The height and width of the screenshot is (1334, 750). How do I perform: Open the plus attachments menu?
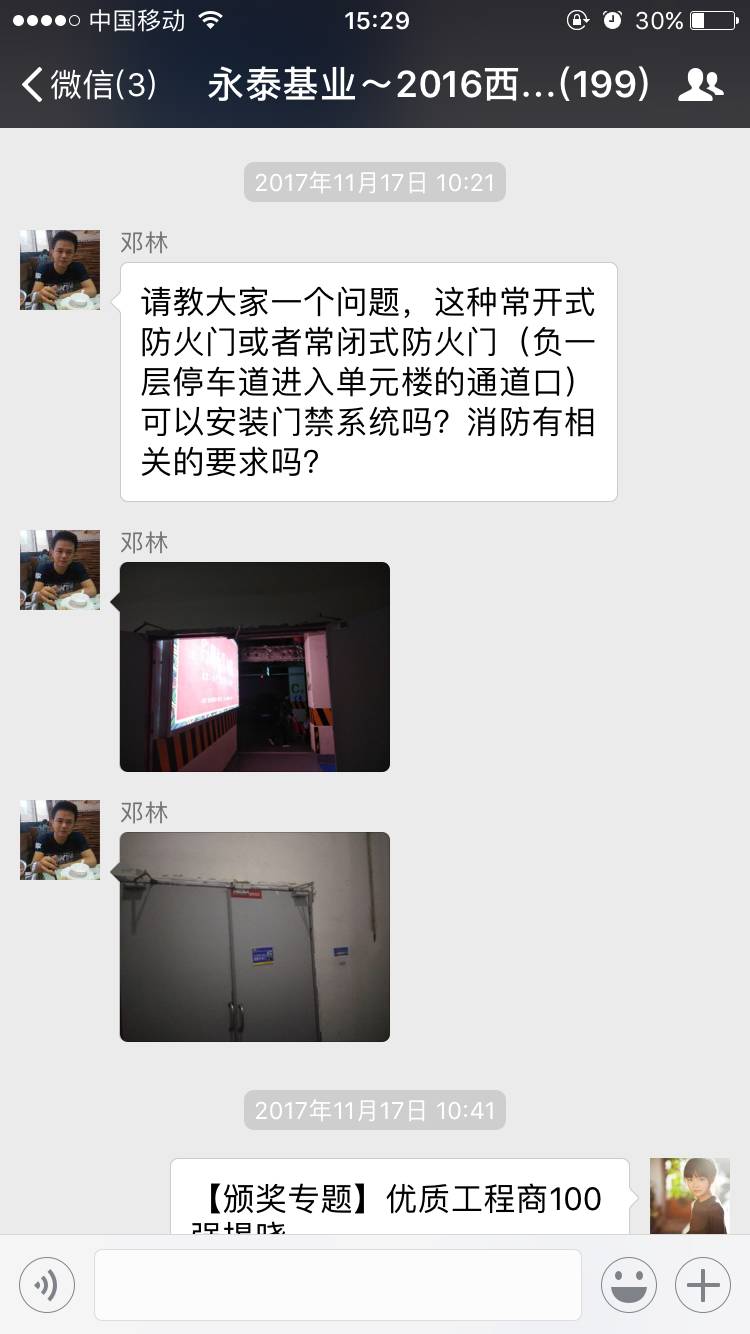(x=703, y=1284)
